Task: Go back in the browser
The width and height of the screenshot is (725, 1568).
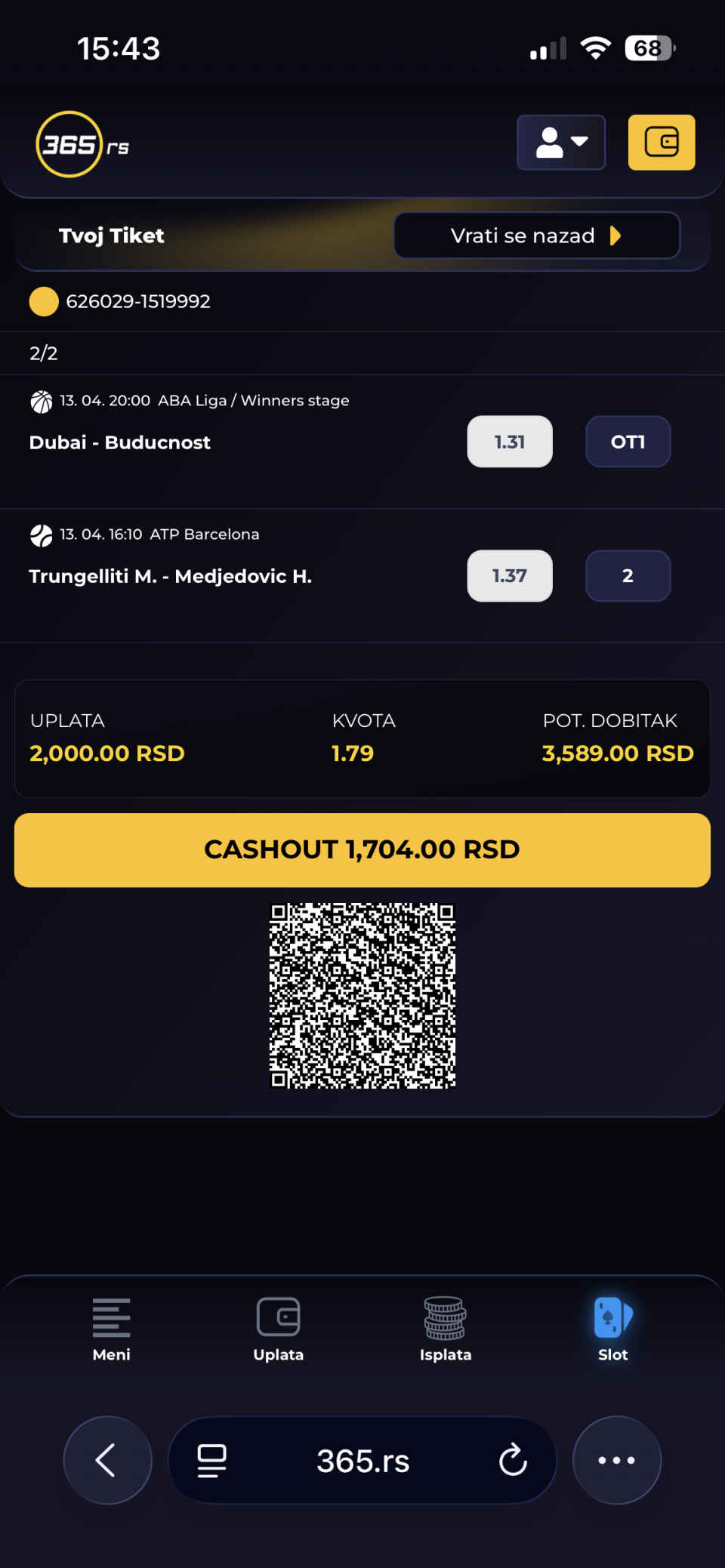Action: pyautogui.click(x=107, y=1460)
